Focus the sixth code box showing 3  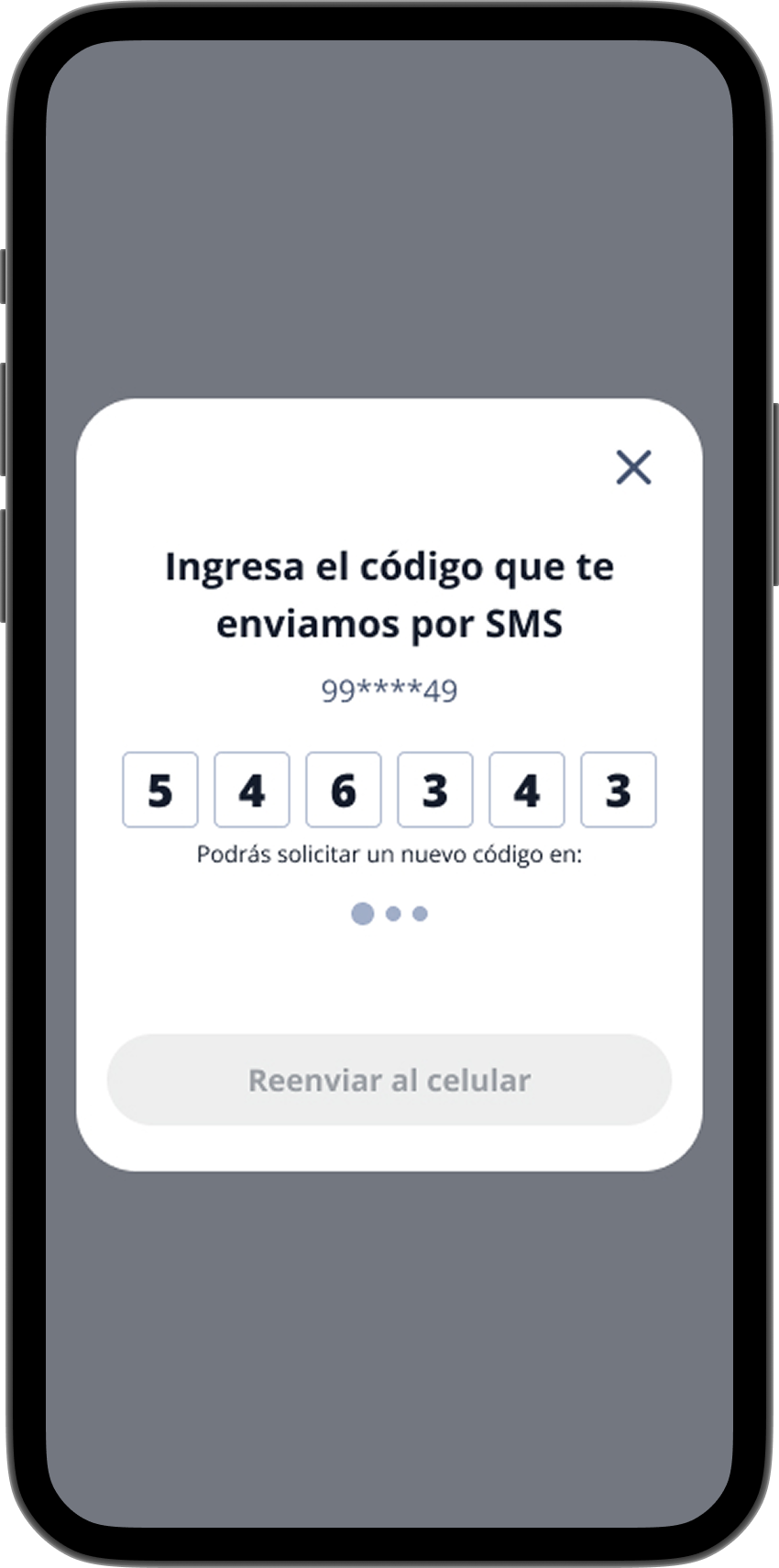pos(619,789)
